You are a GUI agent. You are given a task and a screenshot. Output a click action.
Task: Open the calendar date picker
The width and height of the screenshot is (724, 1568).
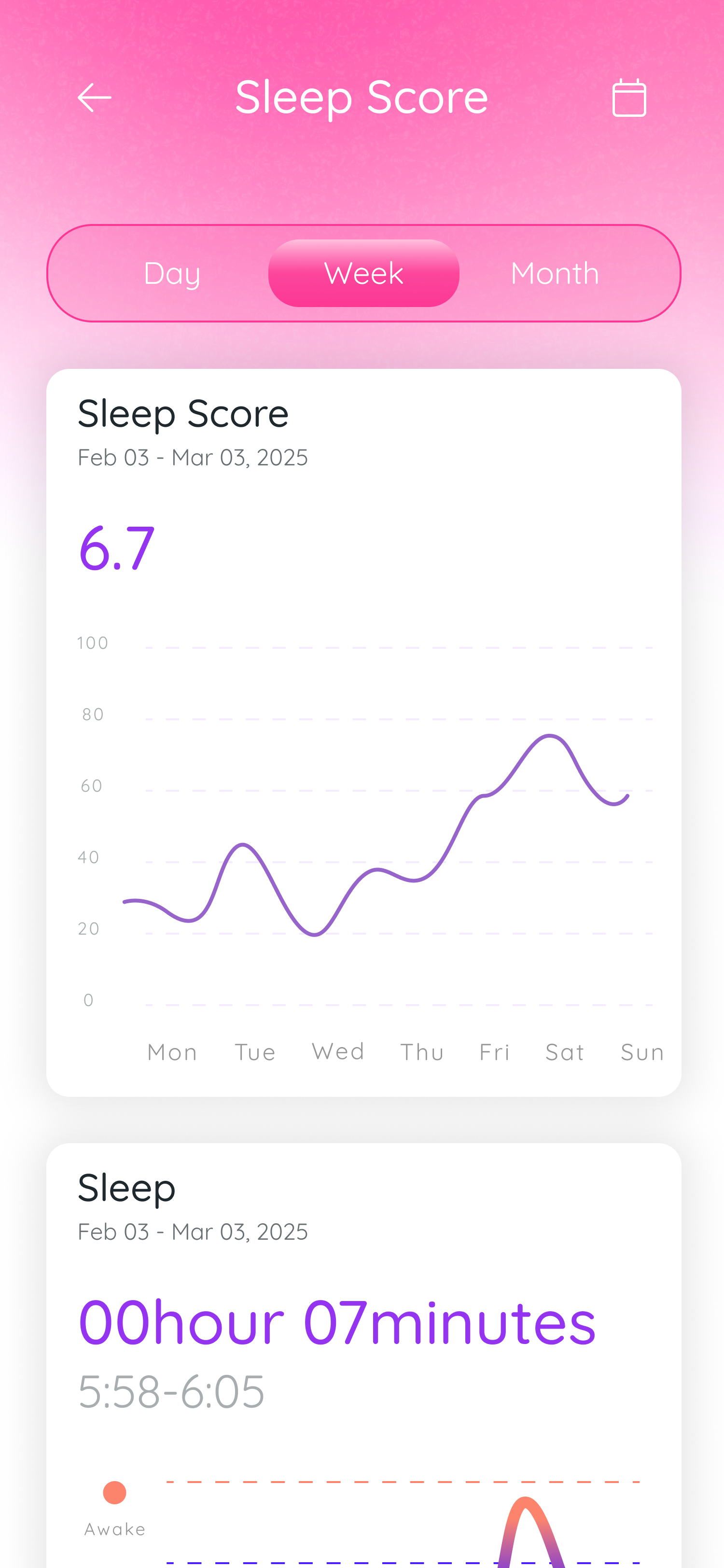coord(629,98)
